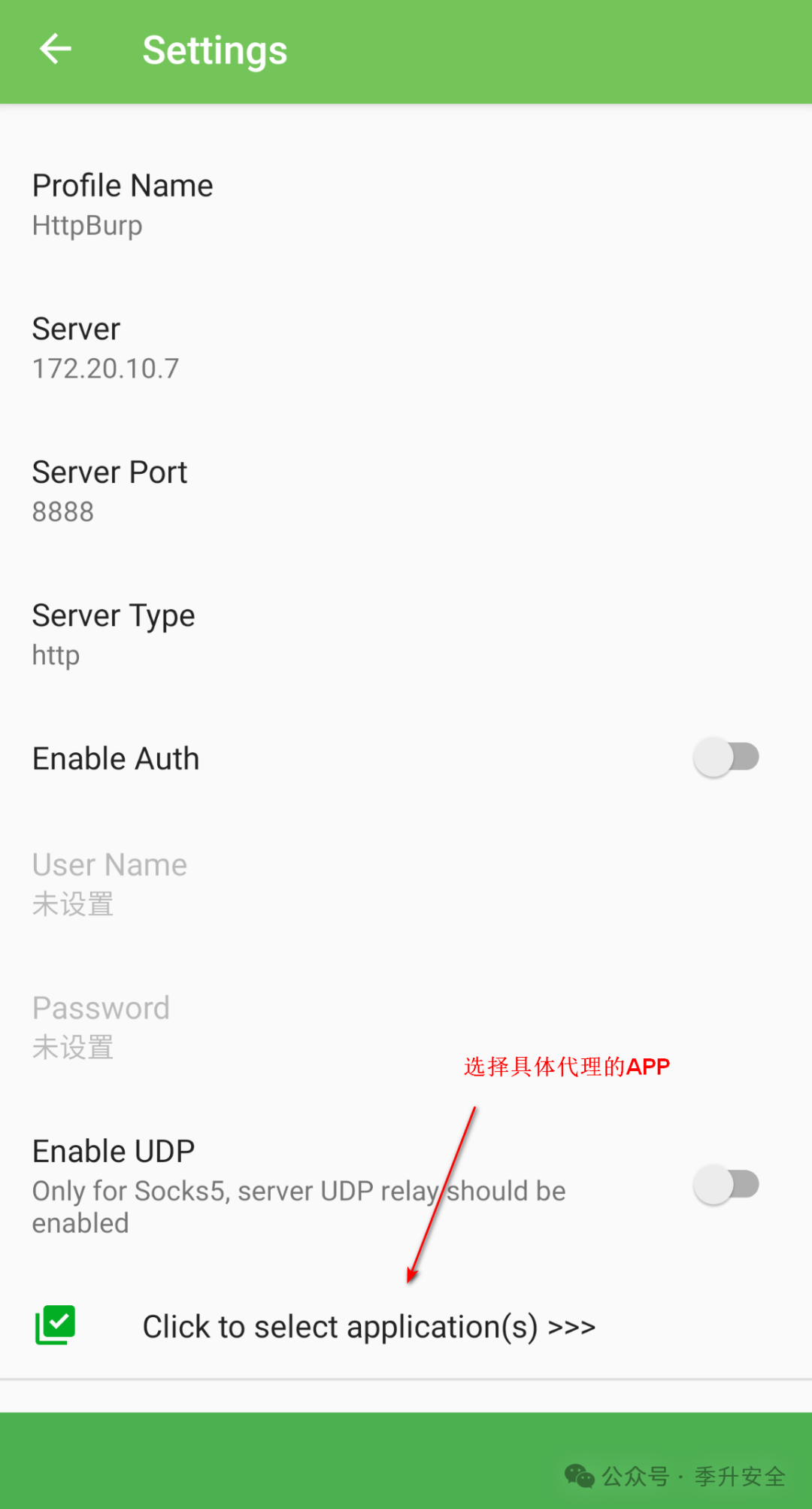Go back from Settings
The image size is (812, 1509).
(56, 50)
